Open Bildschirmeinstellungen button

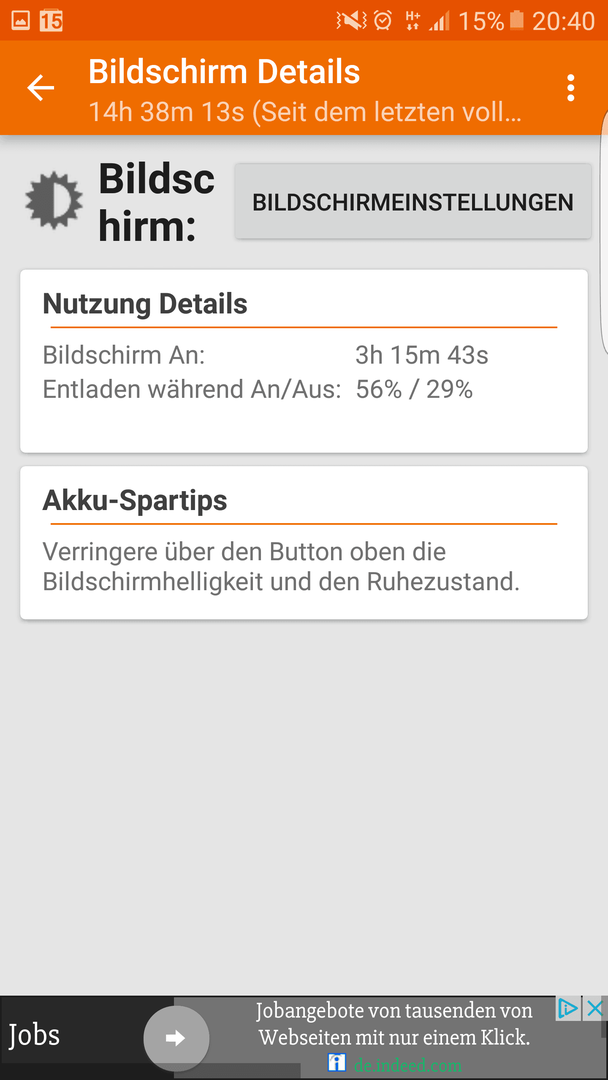(412, 202)
